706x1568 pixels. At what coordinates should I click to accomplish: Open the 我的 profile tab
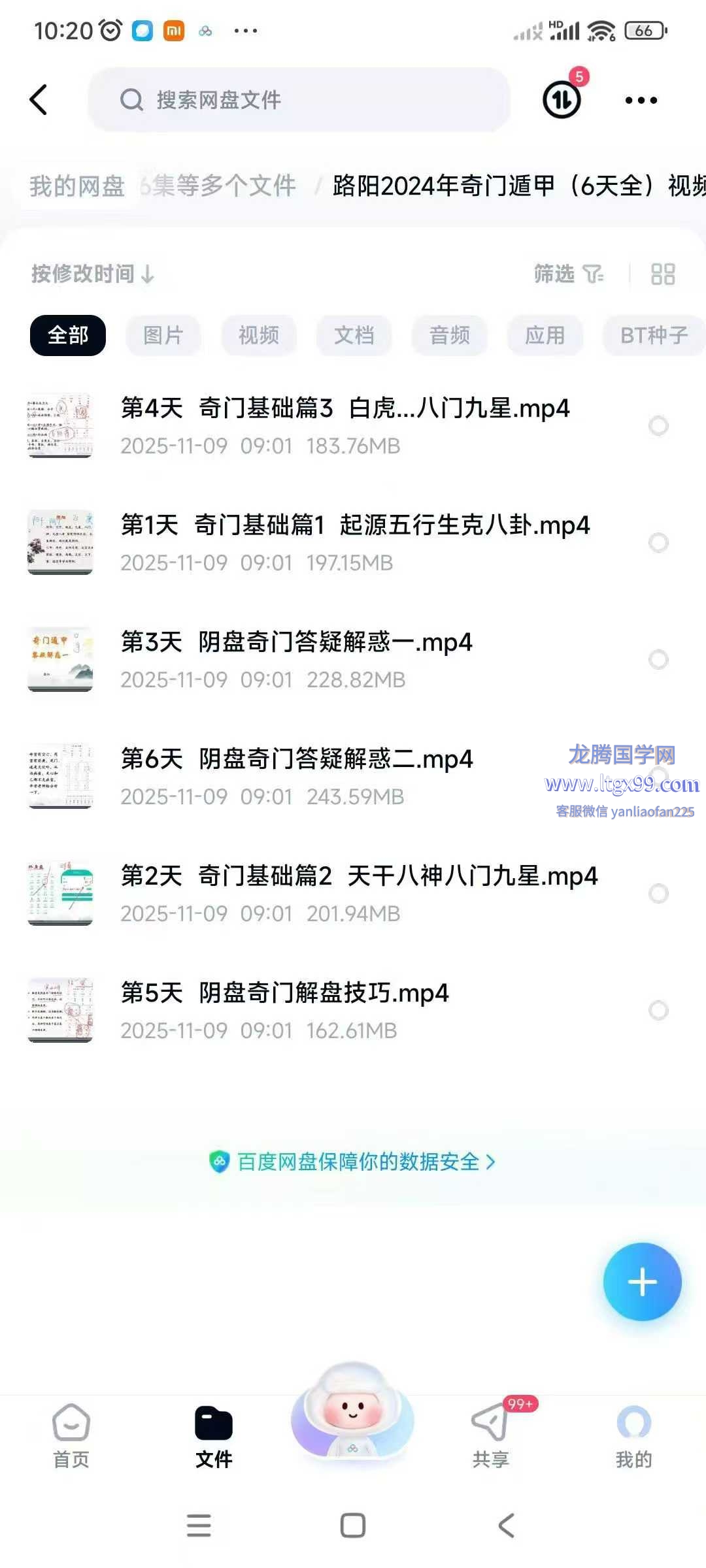coord(633,1435)
